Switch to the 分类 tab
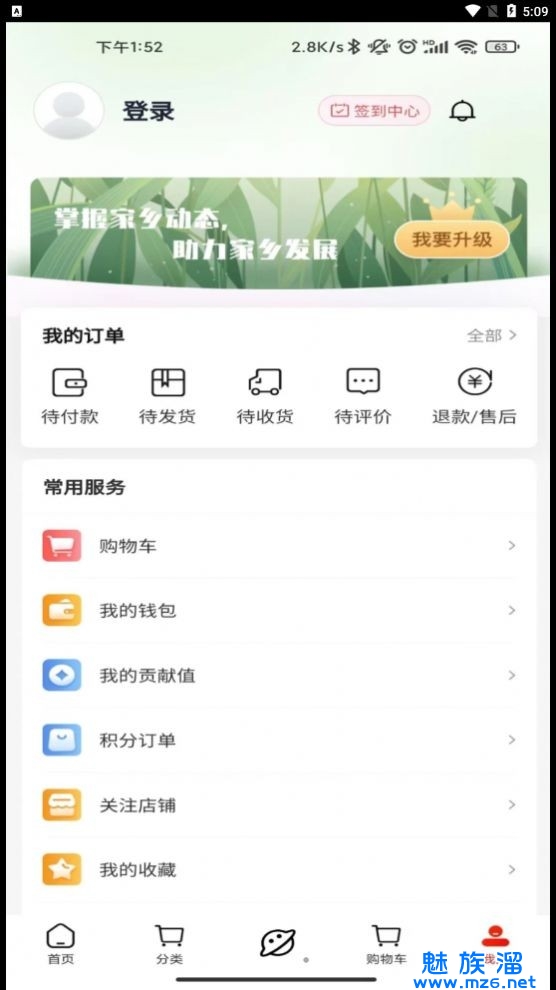The height and width of the screenshot is (990, 556). click(169, 945)
